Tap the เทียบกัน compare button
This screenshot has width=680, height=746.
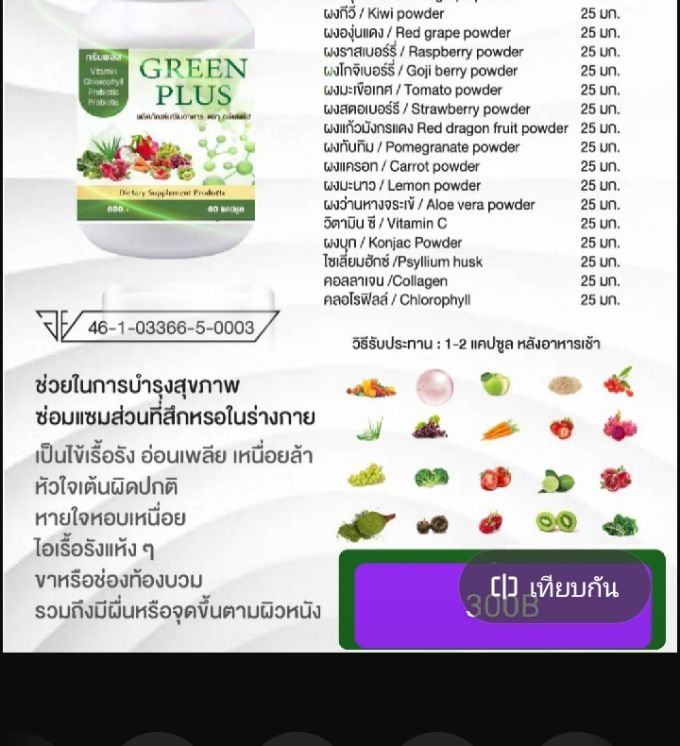click(x=555, y=587)
